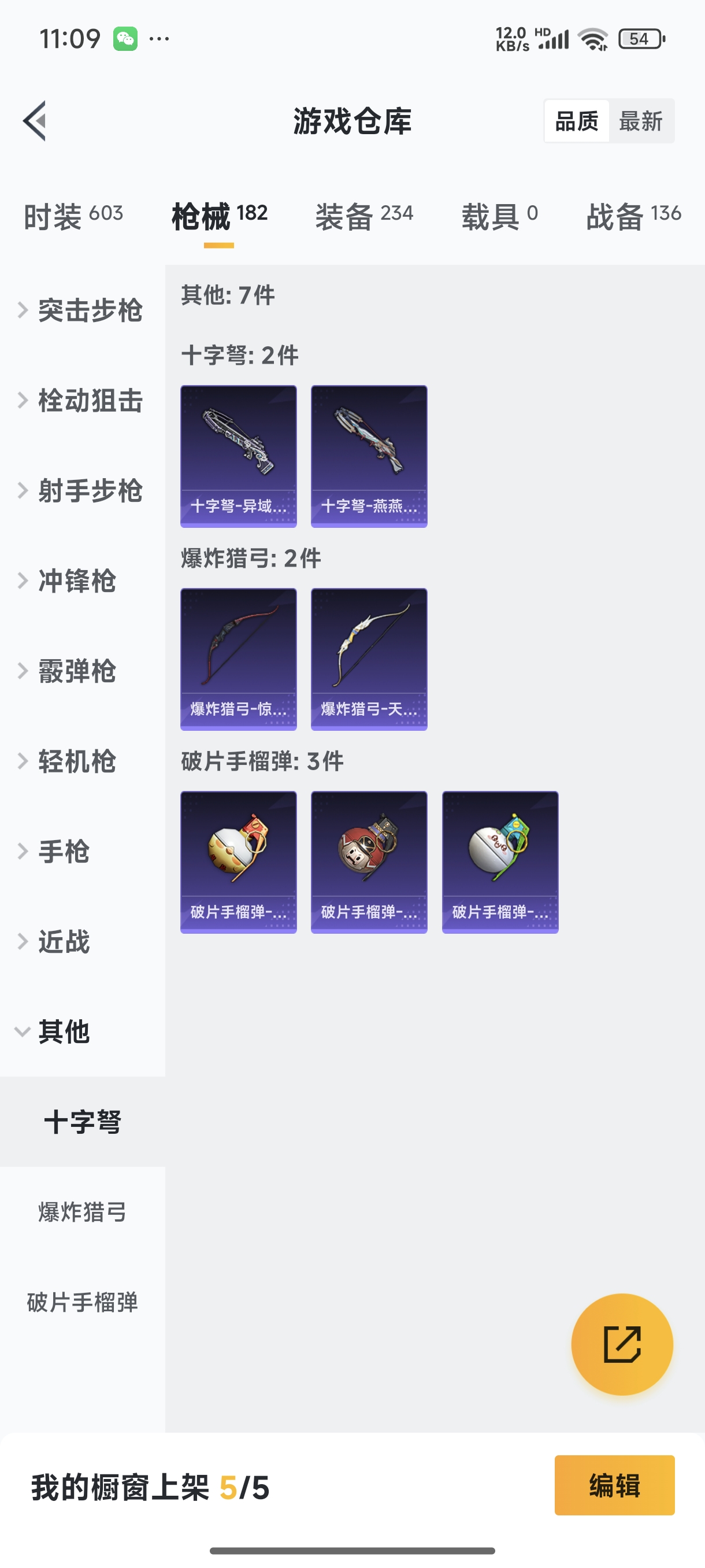Image resolution: width=705 pixels, height=1568 pixels.
Task: Select 品质 sorting mode
Action: coord(576,120)
